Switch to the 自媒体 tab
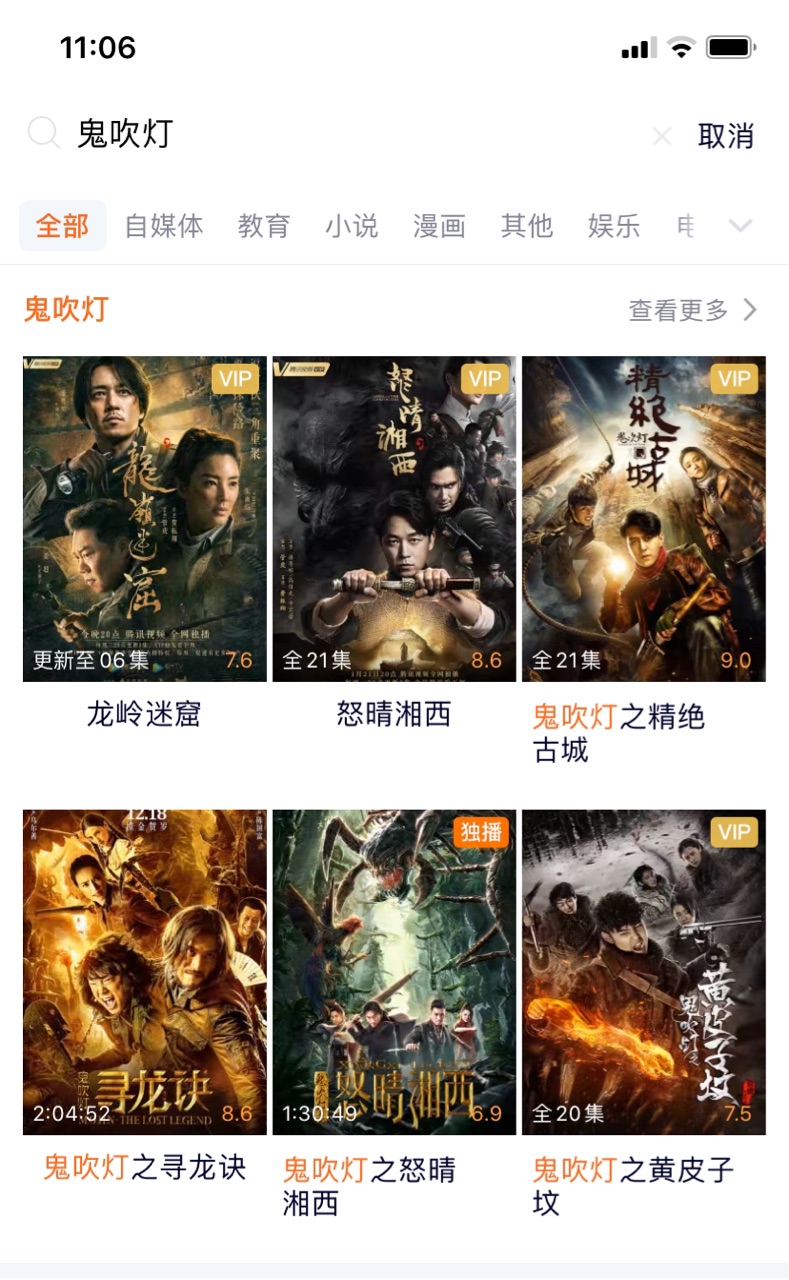 coord(164,226)
